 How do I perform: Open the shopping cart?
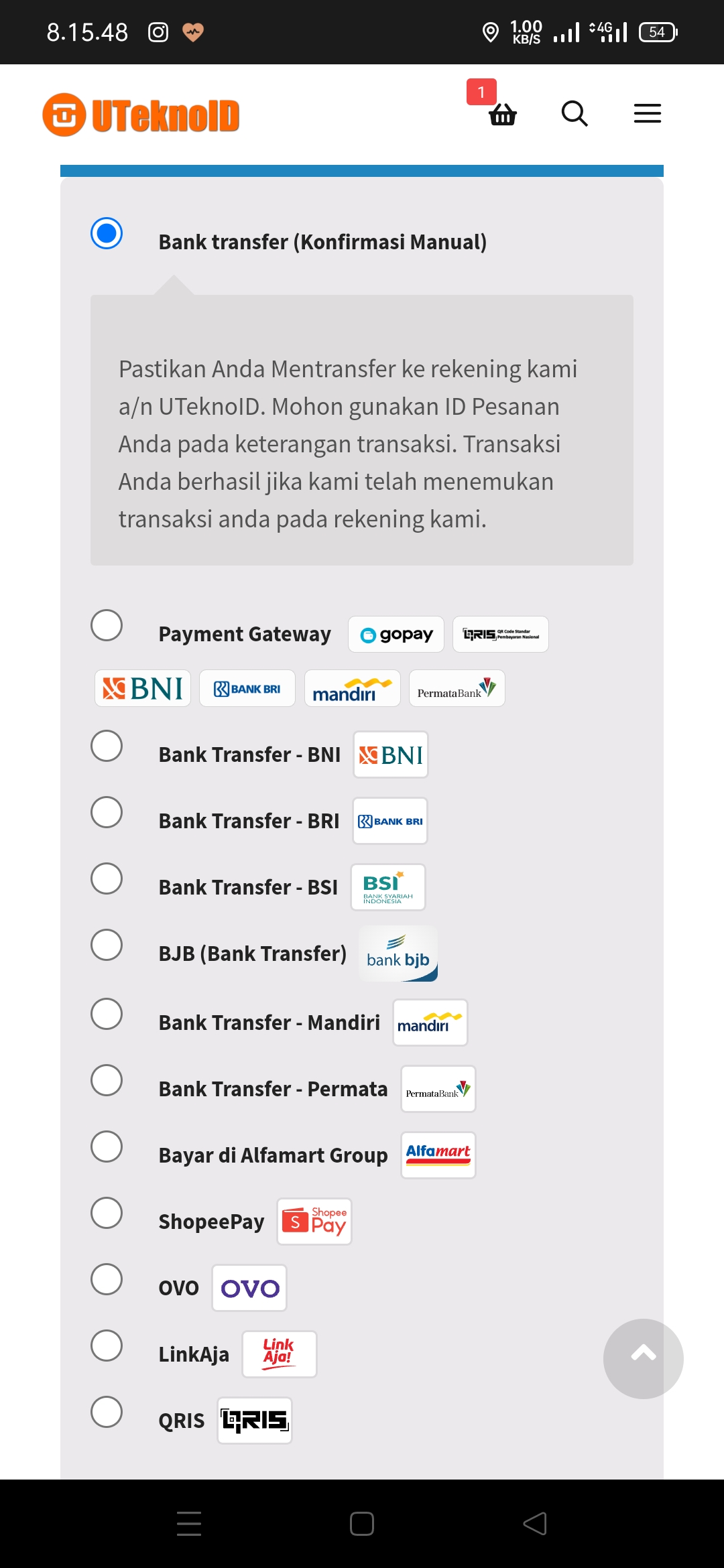(502, 114)
